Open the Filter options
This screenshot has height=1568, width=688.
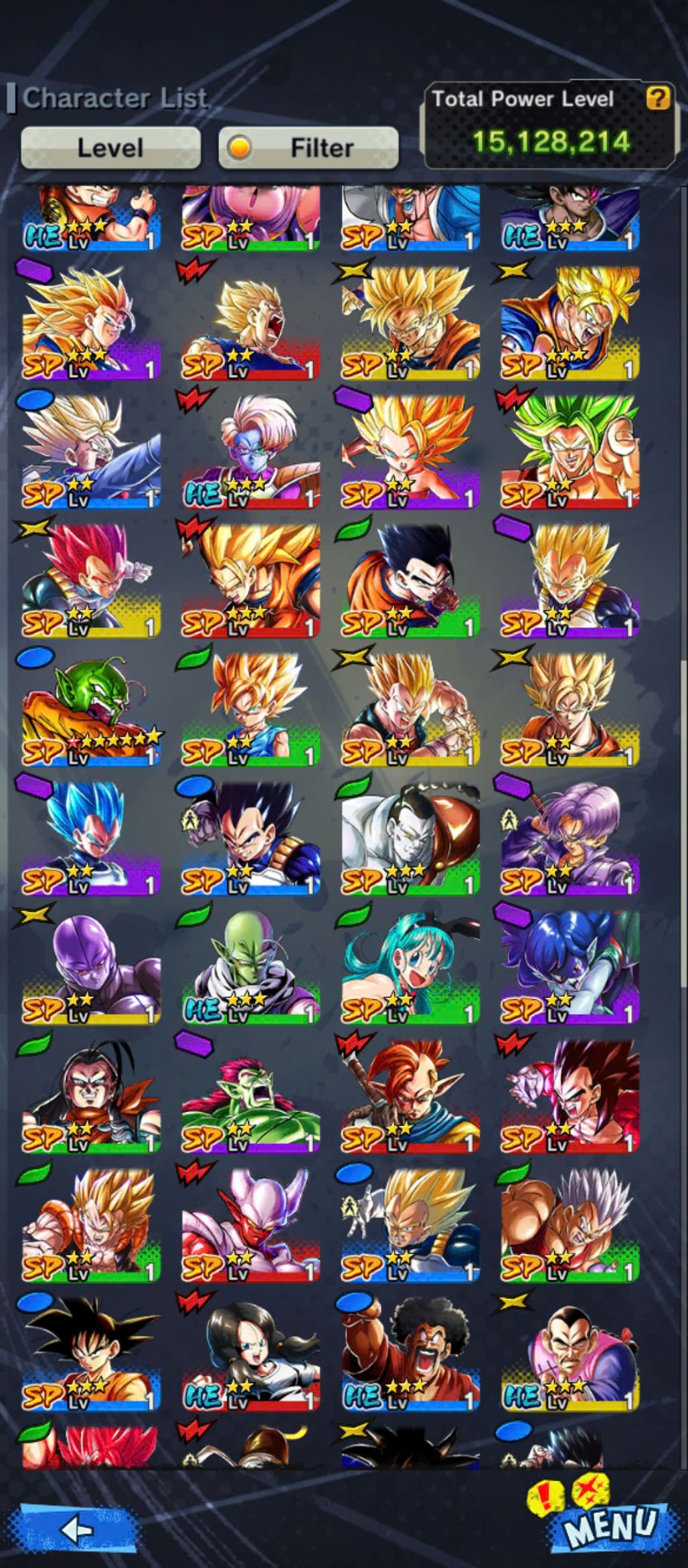[x=309, y=147]
